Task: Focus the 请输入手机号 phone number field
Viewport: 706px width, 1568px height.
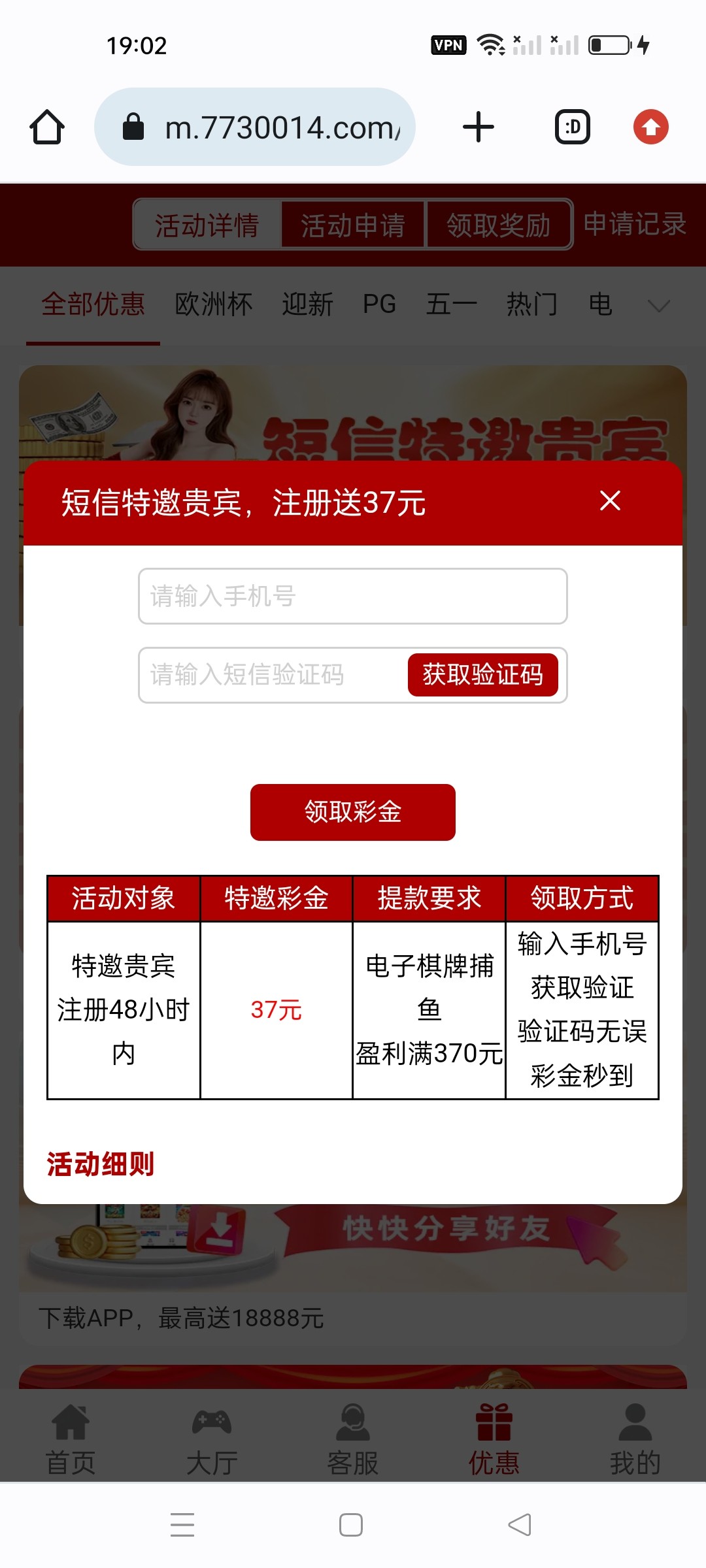Action: [352, 596]
